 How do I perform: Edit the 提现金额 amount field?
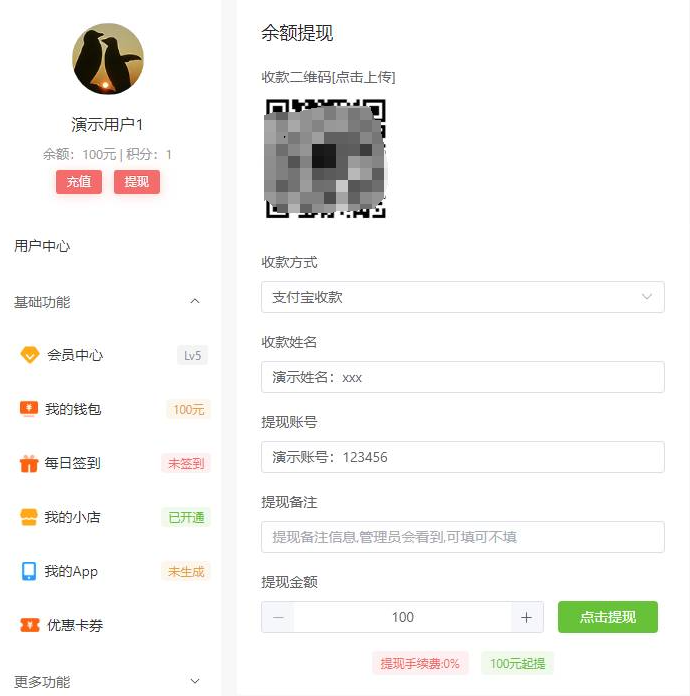402,617
